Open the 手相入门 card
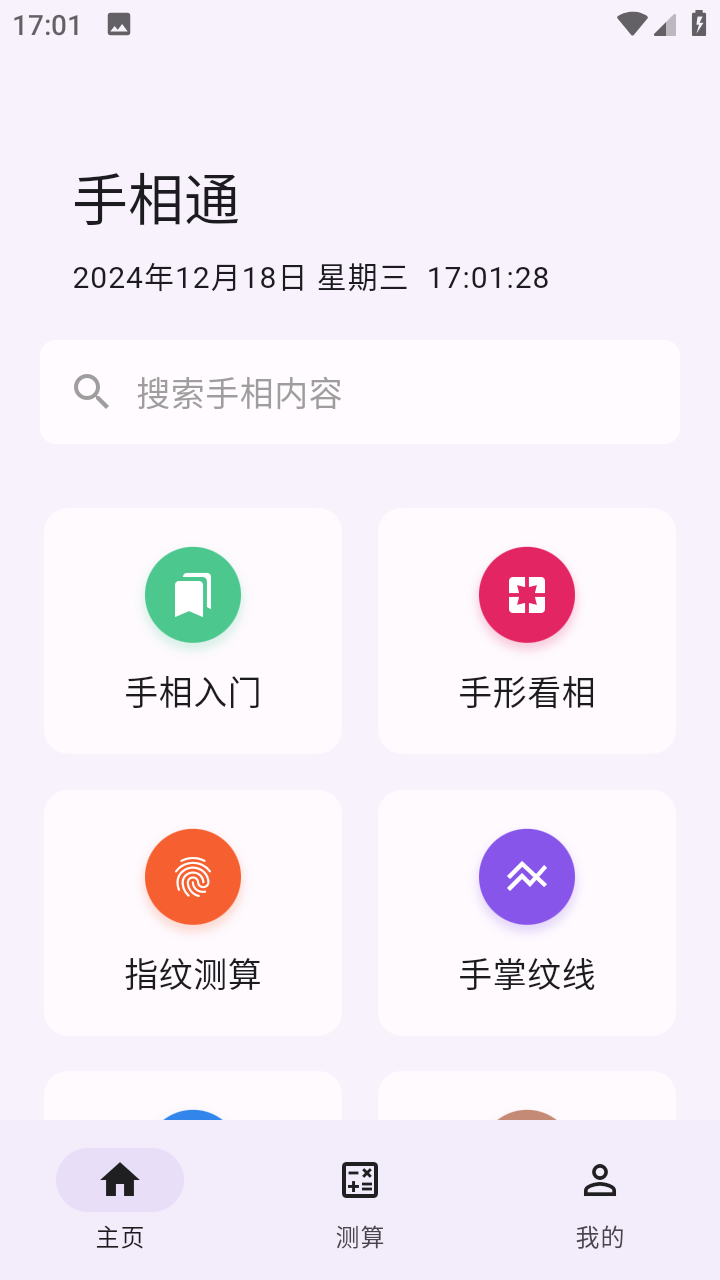 [193, 631]
